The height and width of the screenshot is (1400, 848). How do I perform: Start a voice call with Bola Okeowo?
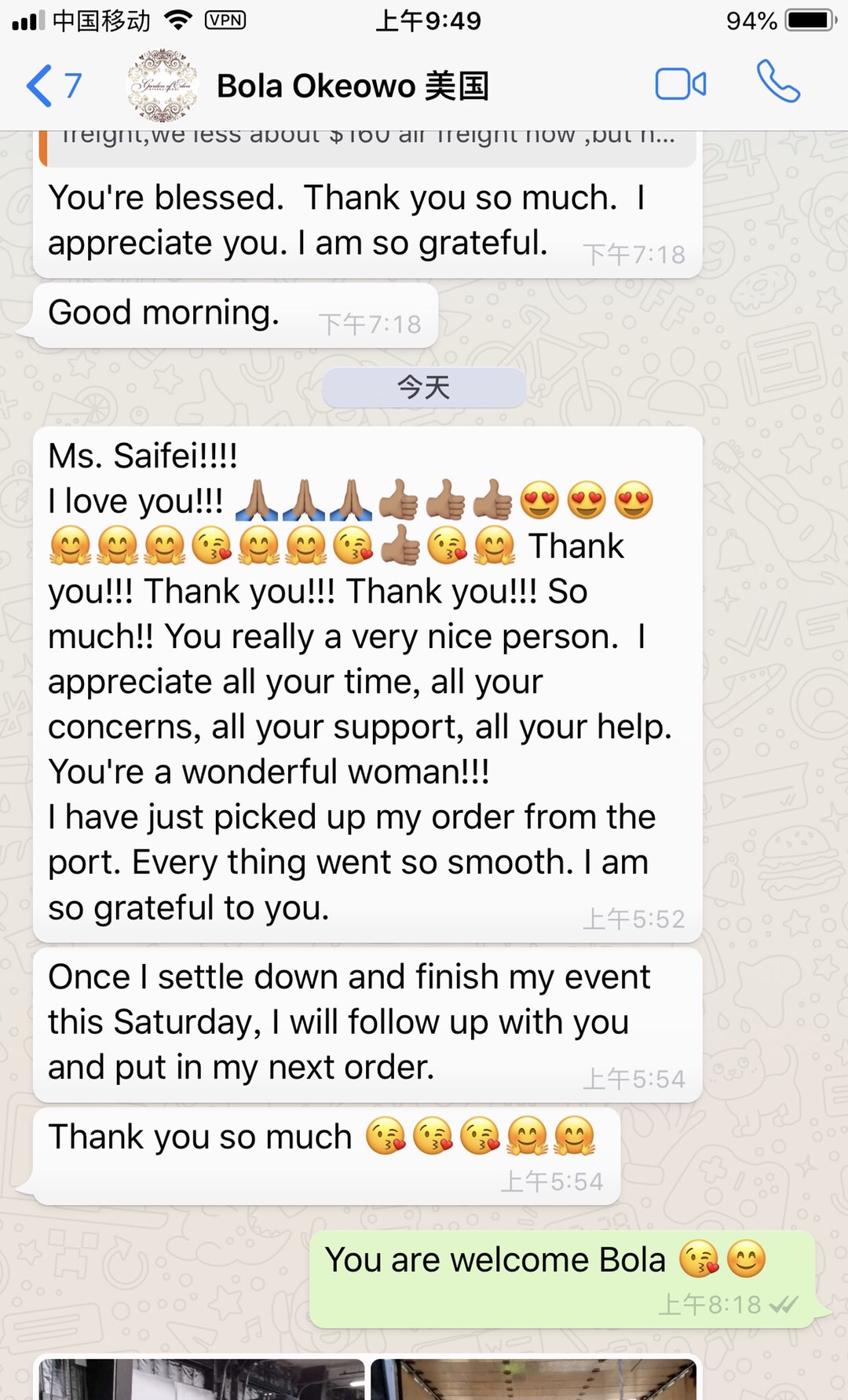tap(777, 82)
